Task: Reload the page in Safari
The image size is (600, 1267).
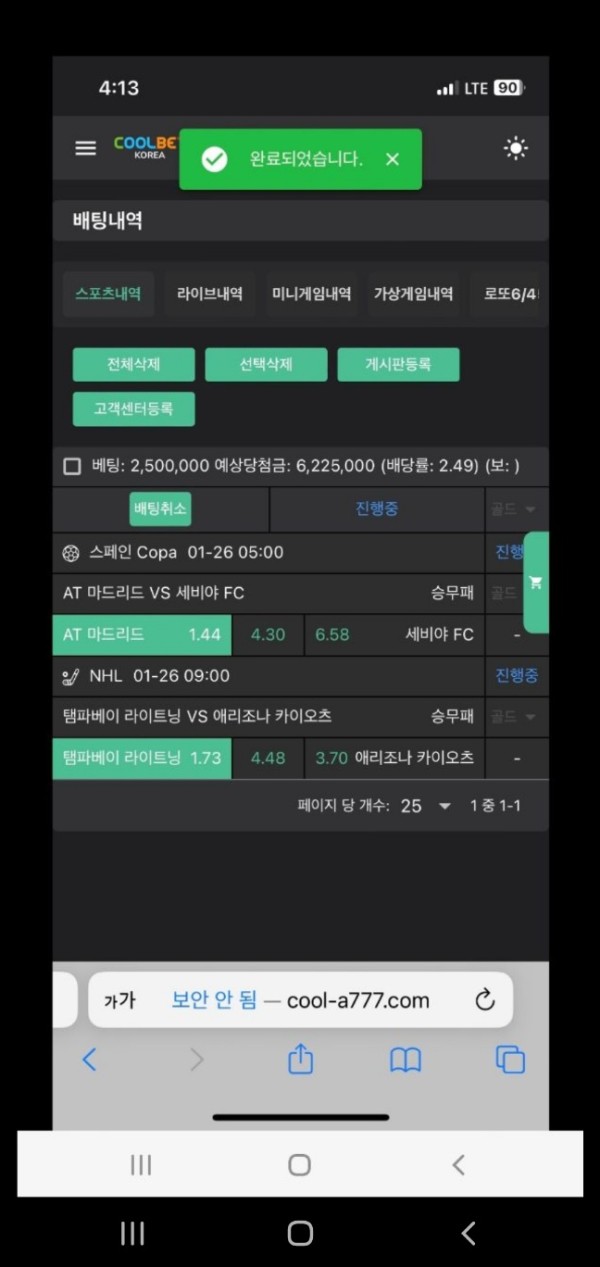Action: tap(485, 1000)
